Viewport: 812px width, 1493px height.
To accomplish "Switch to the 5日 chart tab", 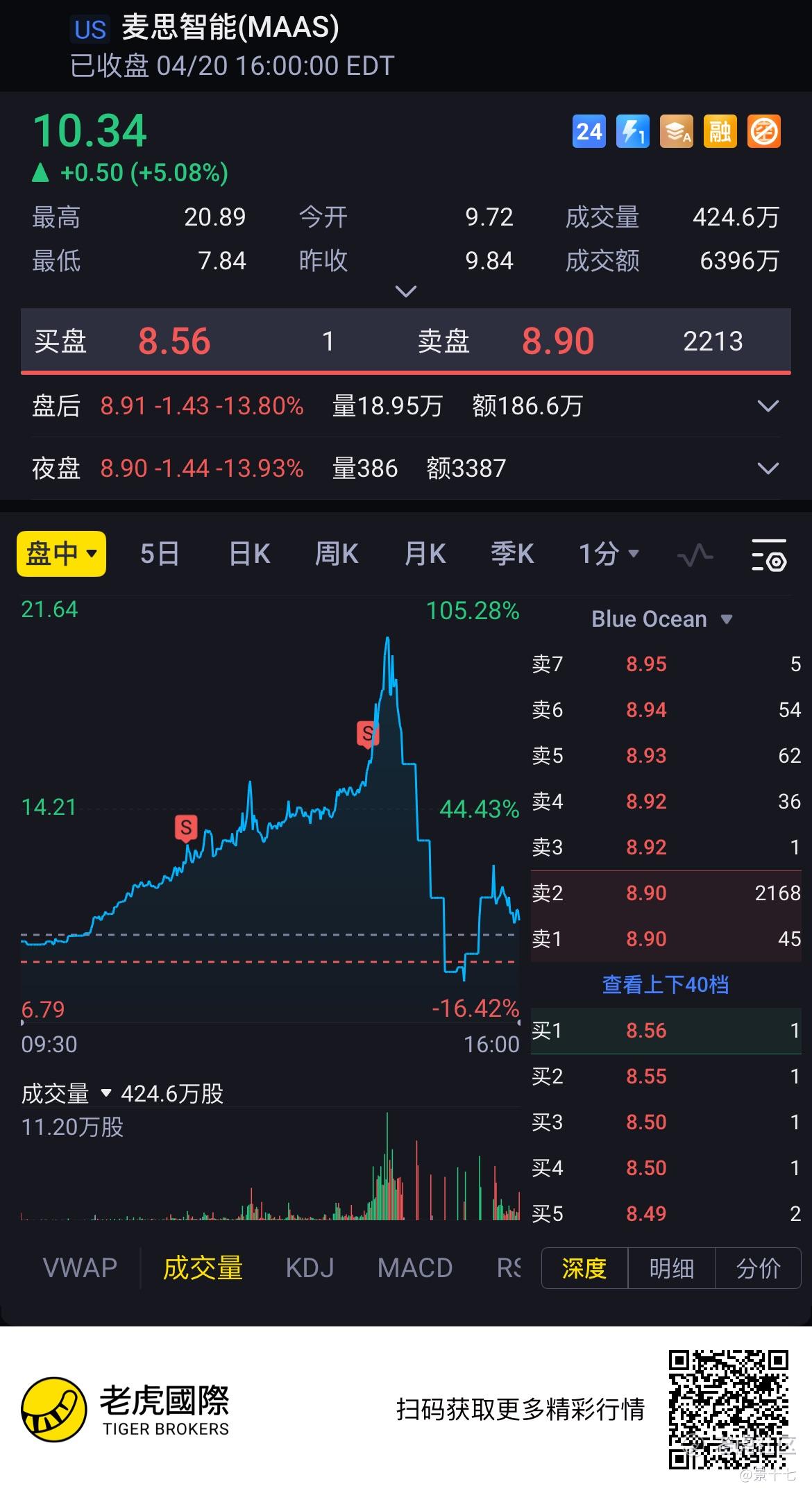I will tap(160, 554).
